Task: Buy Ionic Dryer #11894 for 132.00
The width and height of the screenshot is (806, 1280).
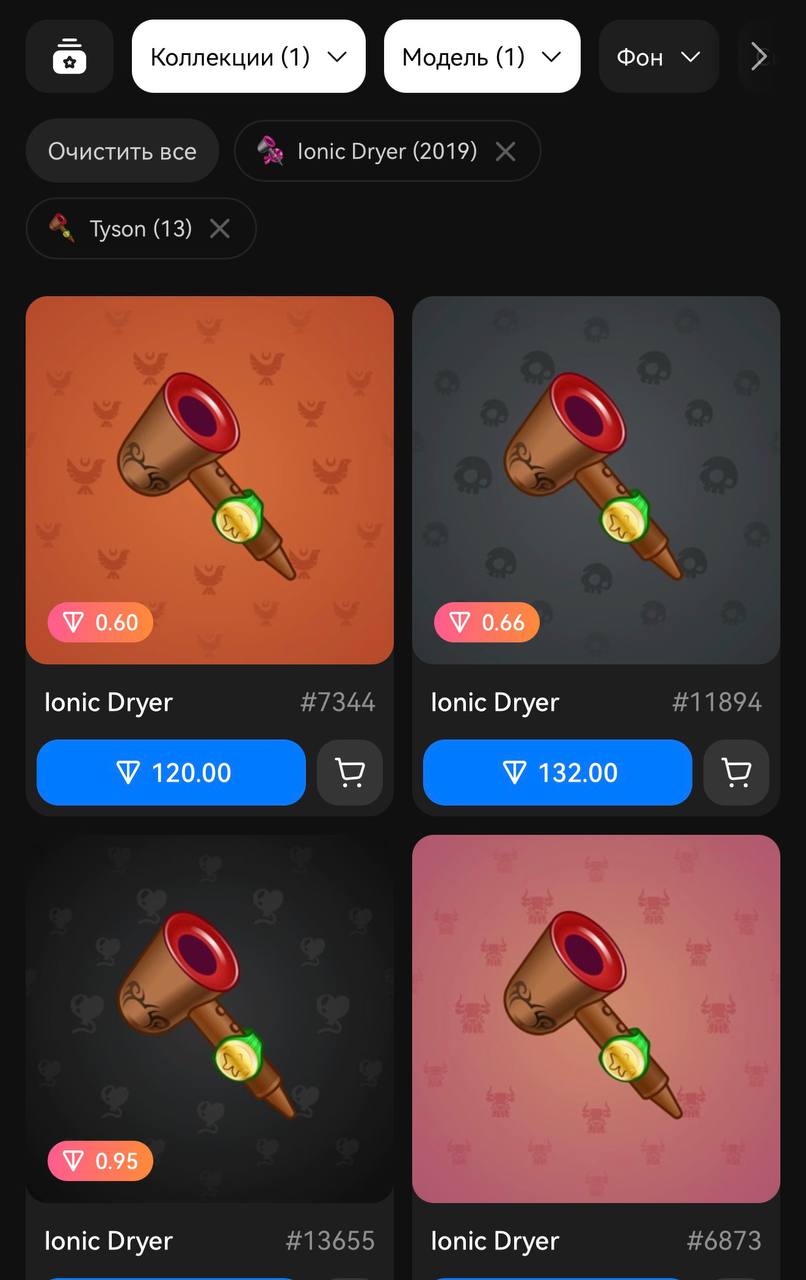Action: pyautogui.click(x=557, y=773)
